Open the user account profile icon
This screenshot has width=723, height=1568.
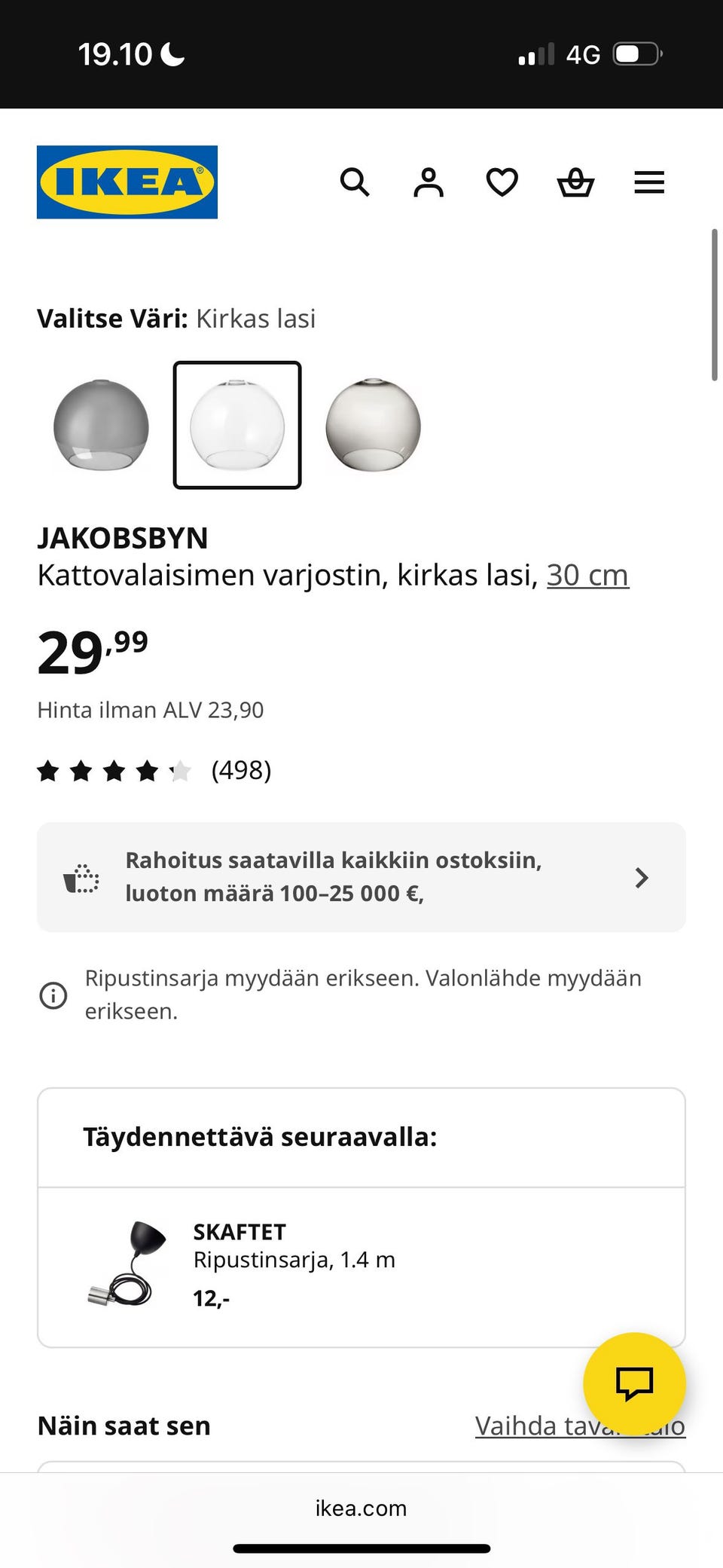428,182
